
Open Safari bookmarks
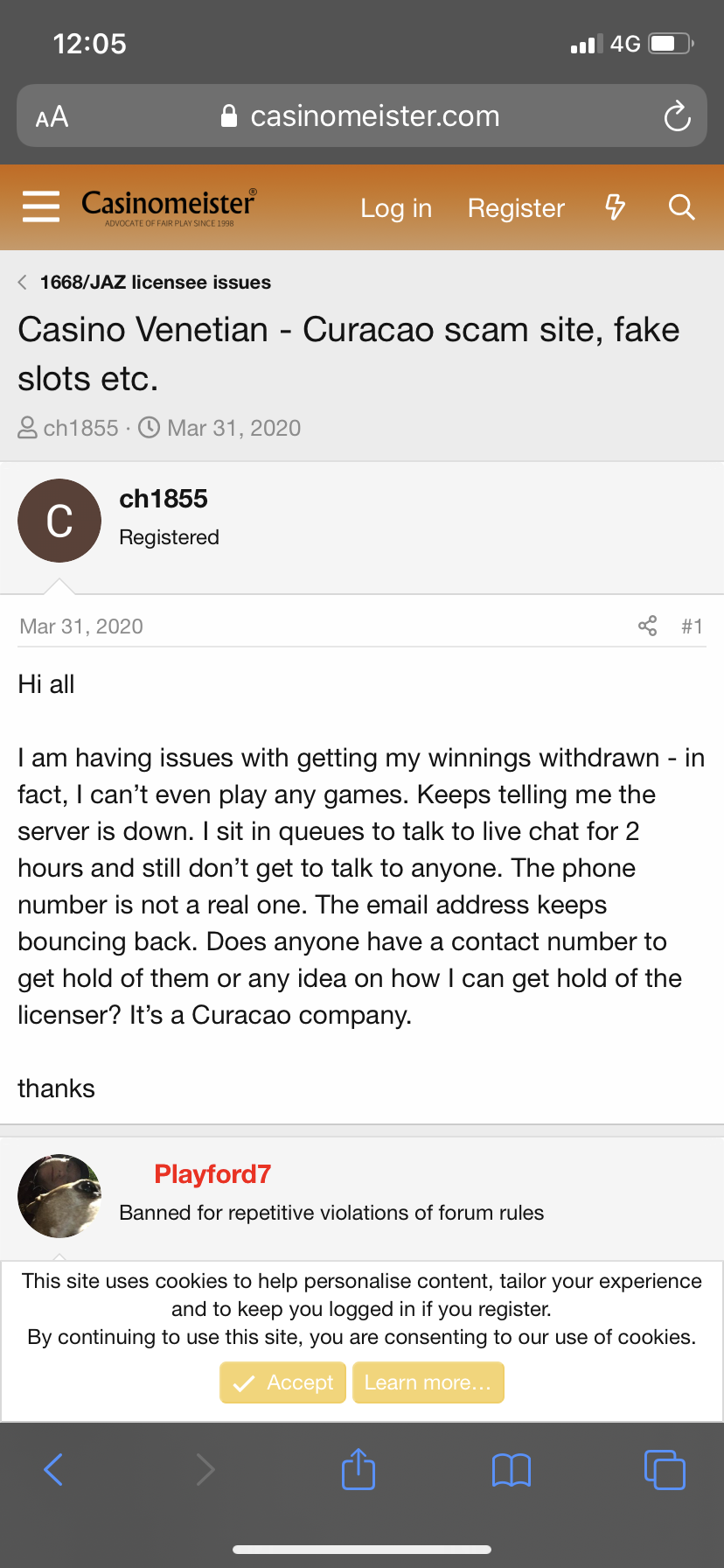pyautogui.click(x=512, y=1469)
